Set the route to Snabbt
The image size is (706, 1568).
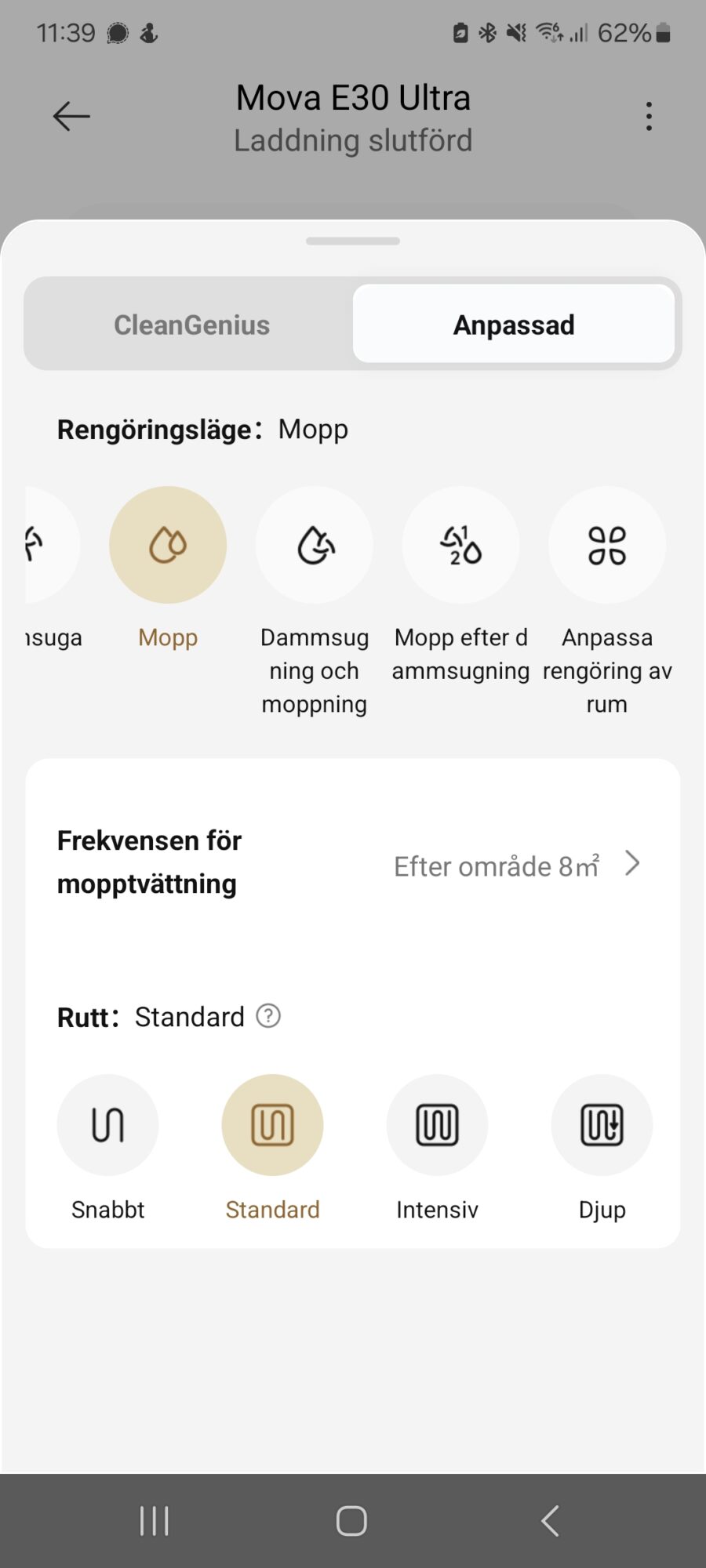(x=108, y=1125)
